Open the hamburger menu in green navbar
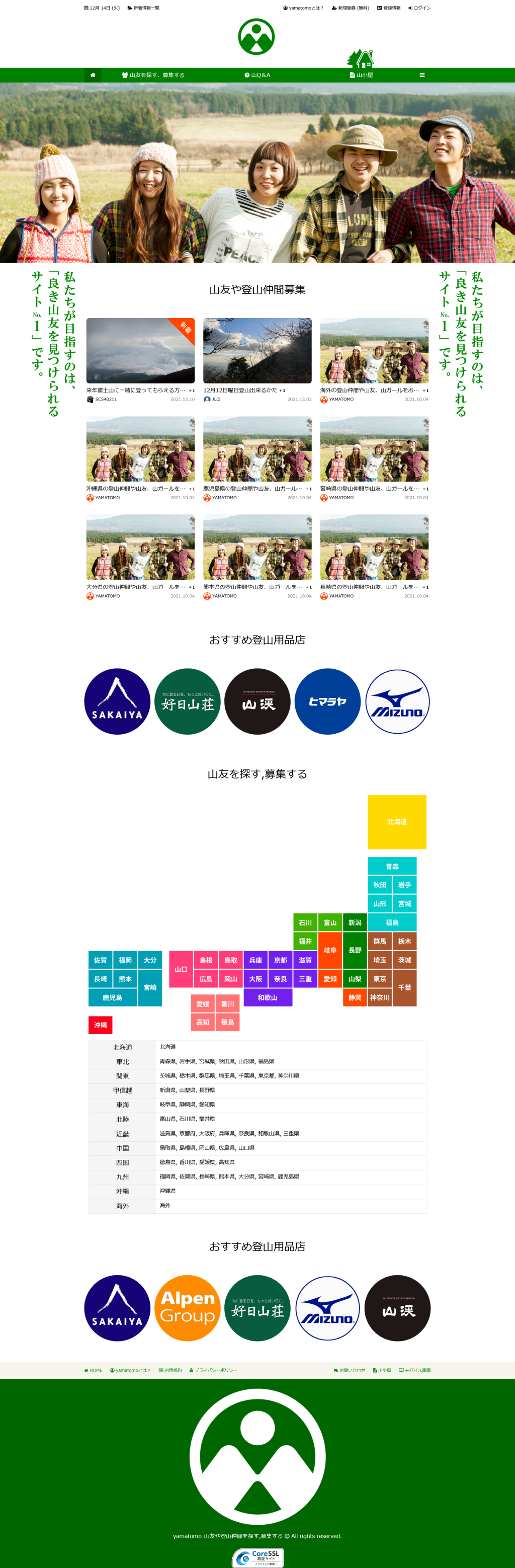Screen dimensions: 515x1568 click(422, 75)
